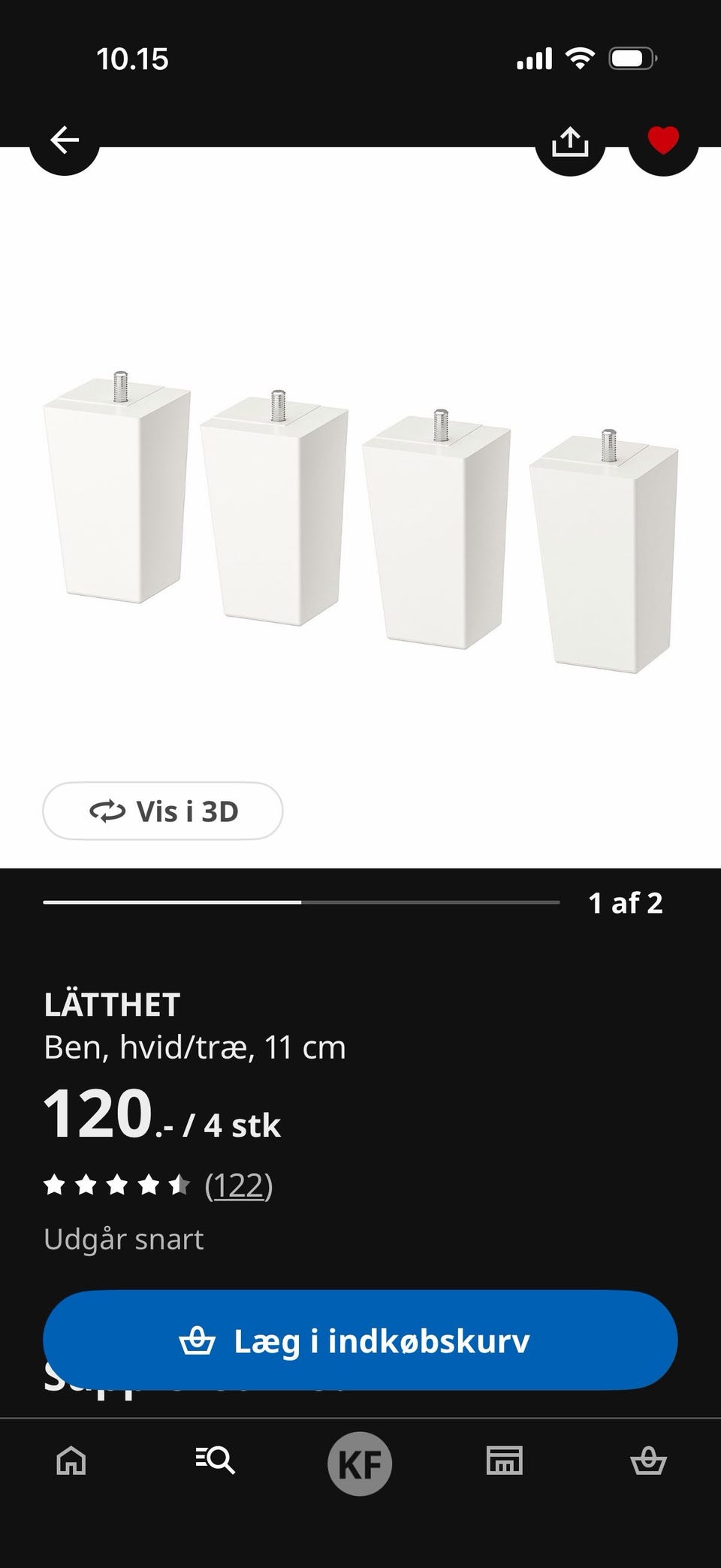The width and height of the screenshot is (721, 1568).
Task: Open the Share options
Action: (571, 141)
